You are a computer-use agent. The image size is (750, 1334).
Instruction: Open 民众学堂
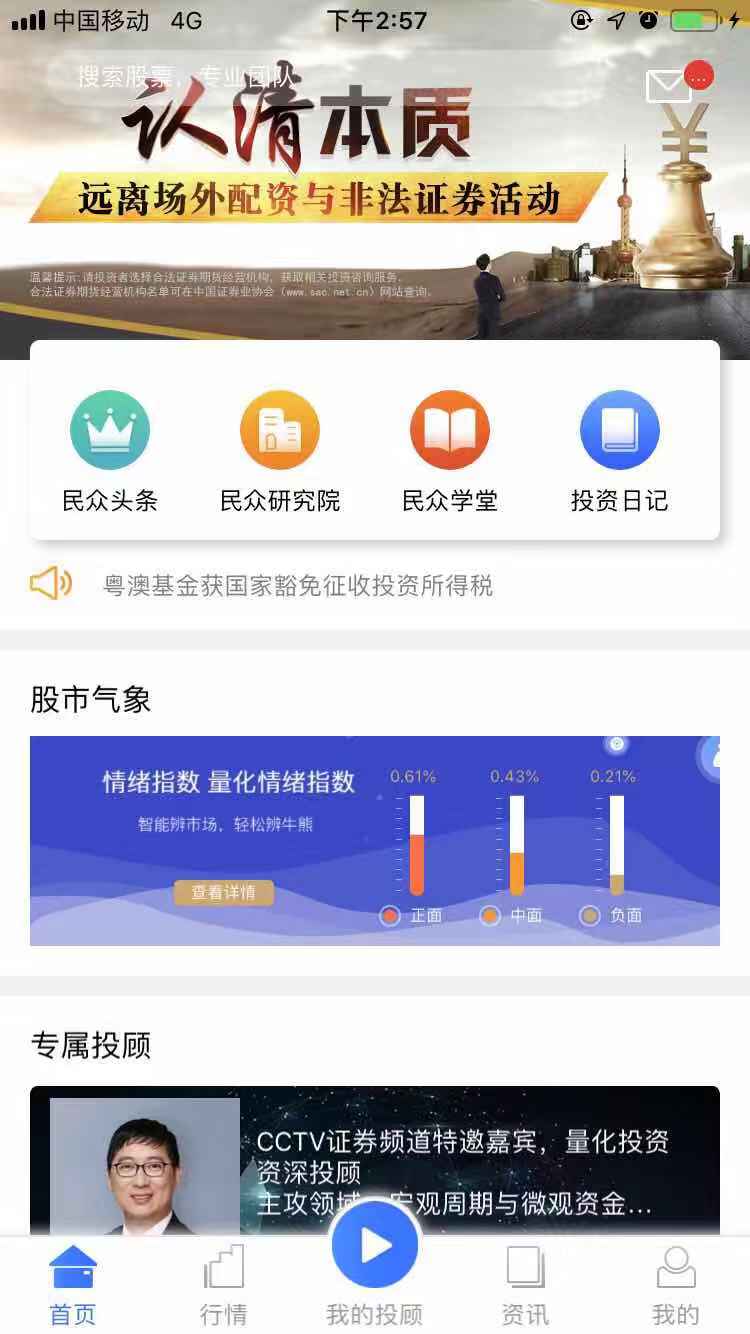(x=450, y=450)
